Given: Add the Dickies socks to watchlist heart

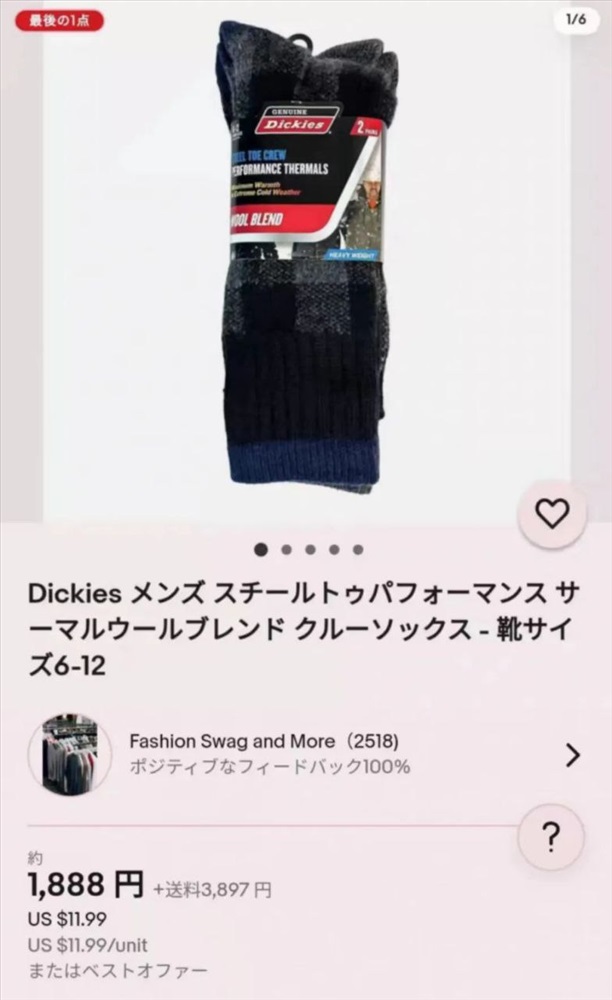Looking at the screenshot, I should click(x=551, y=515).
